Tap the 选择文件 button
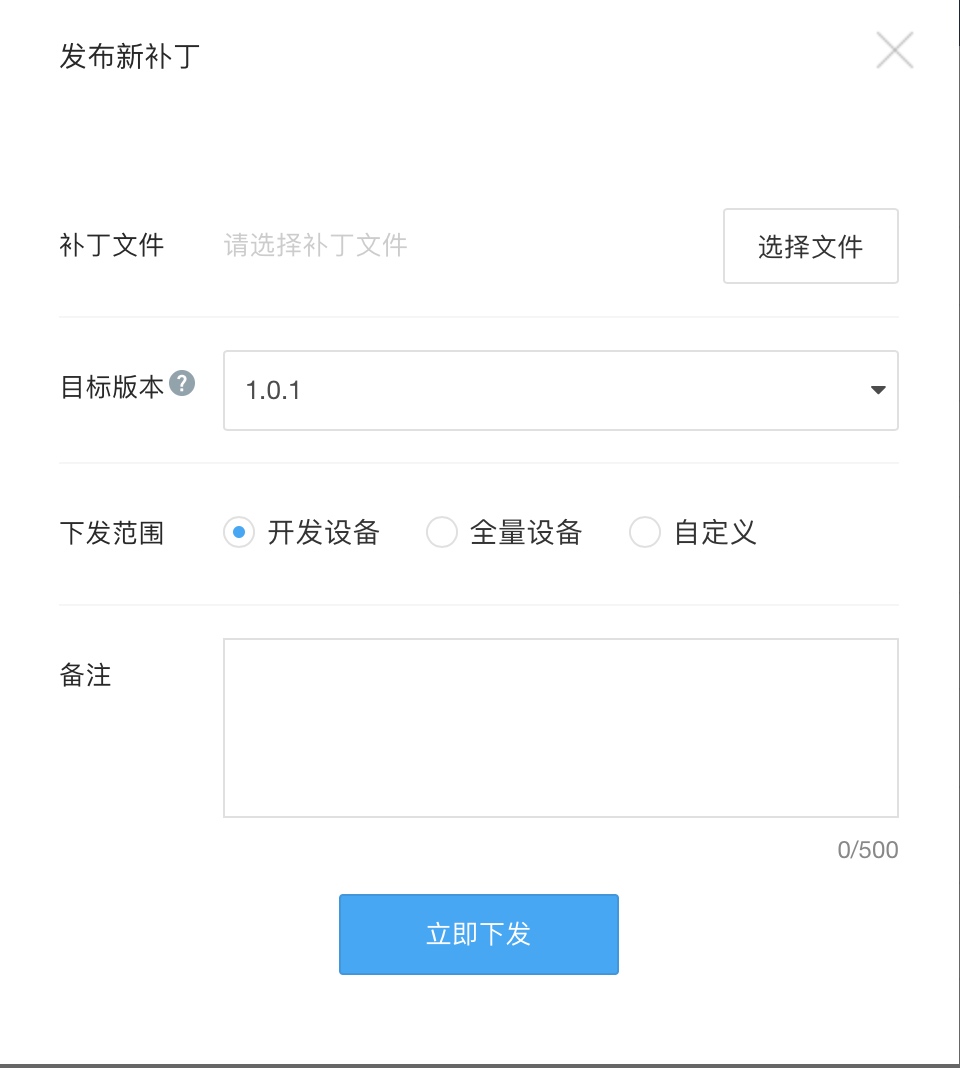Viewport: 960px width, 1068px height. coord(810,246)
